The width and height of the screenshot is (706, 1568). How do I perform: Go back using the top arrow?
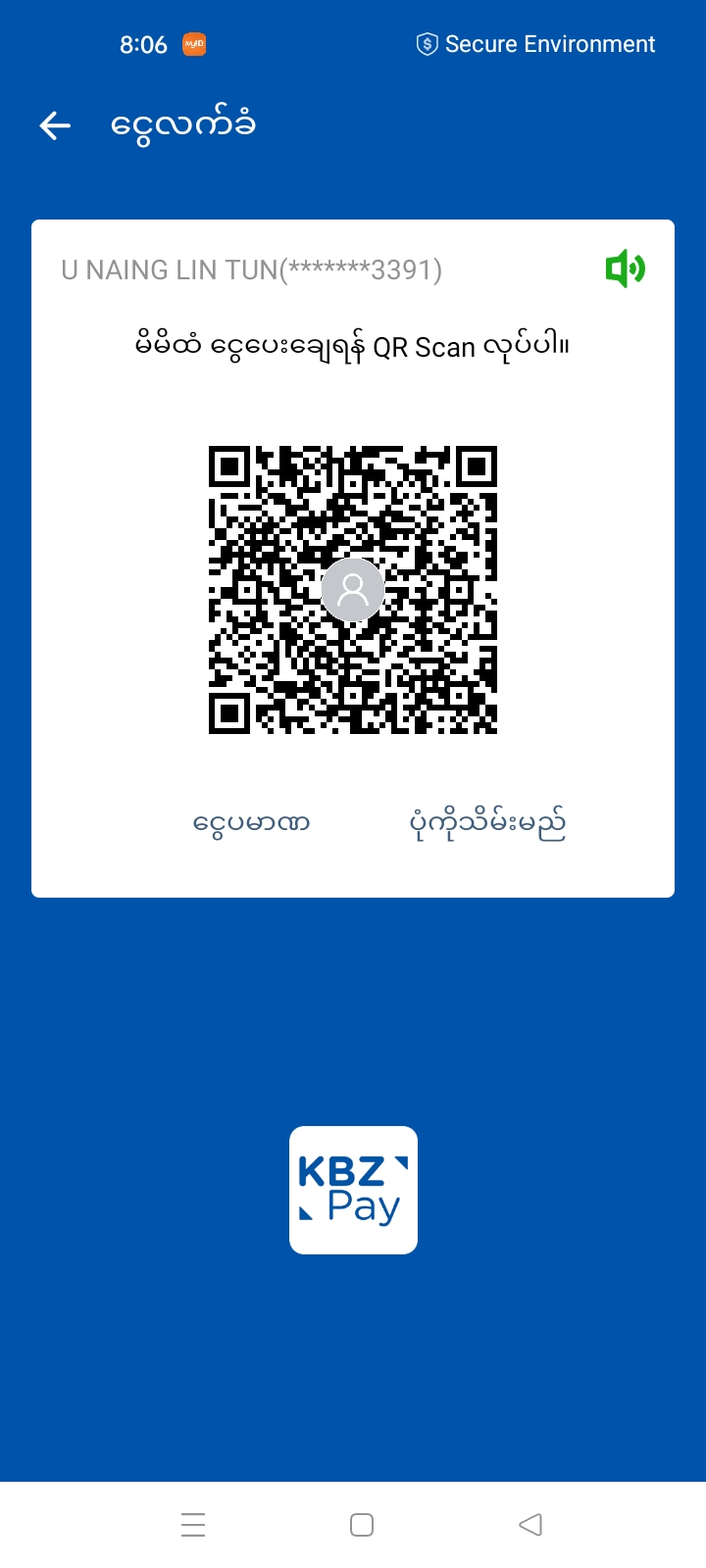[x=55, y=125]
